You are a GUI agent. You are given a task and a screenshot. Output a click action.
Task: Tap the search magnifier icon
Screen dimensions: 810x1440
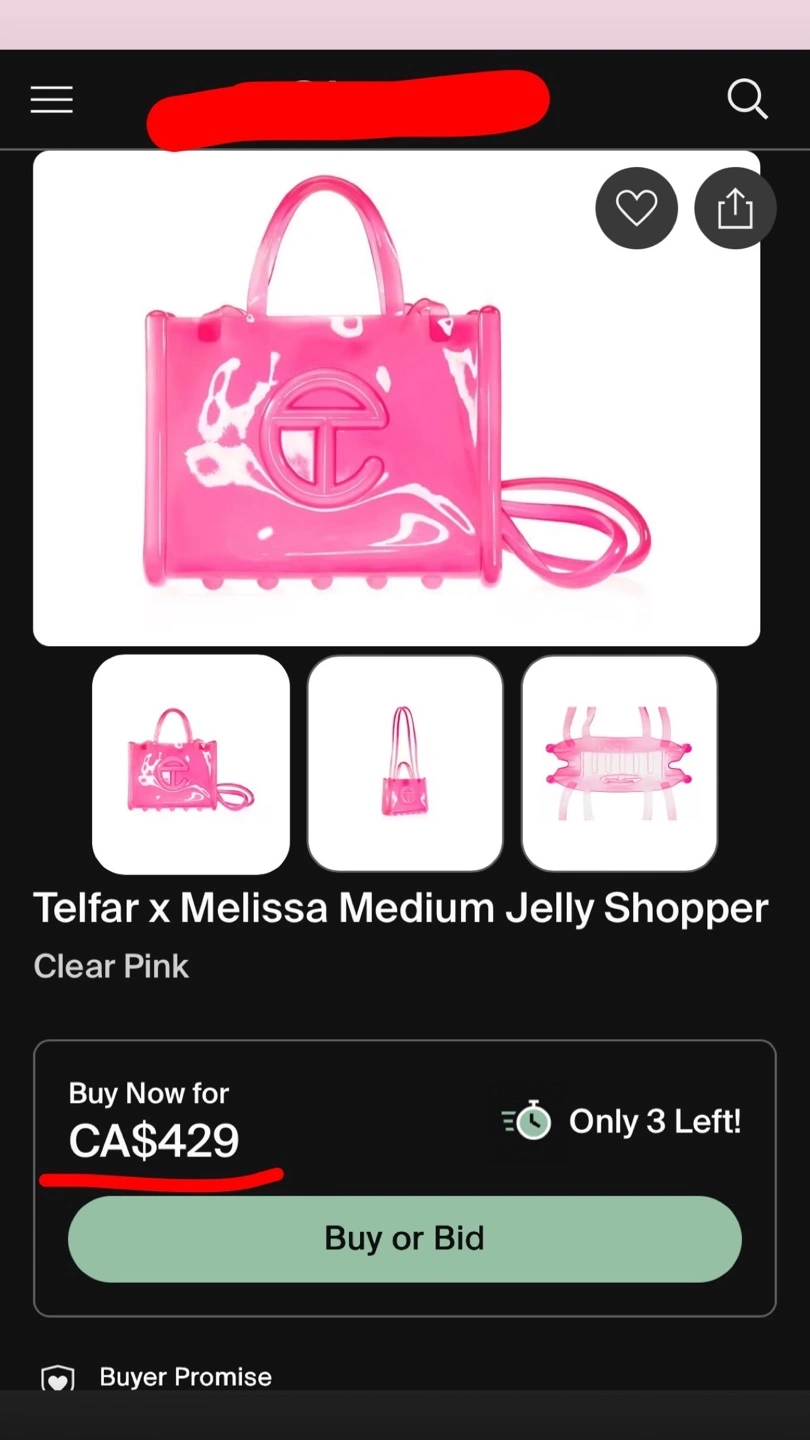tap(747, 100)
